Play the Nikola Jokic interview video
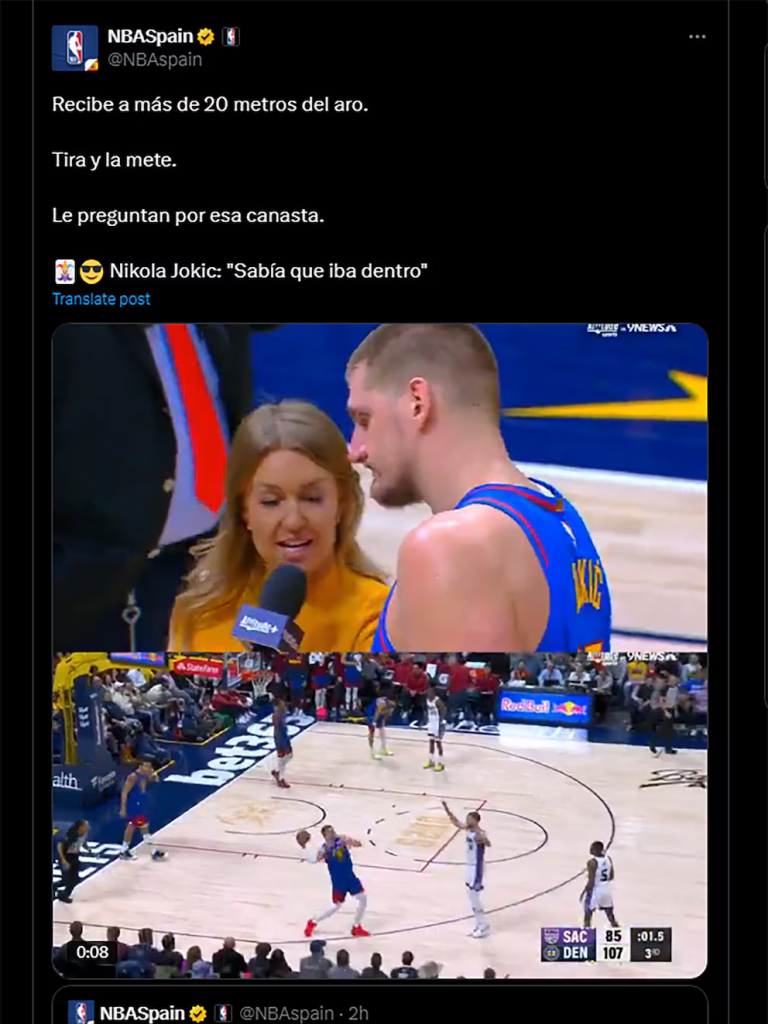The height and width of the screenshot is (1024, 768). pyautogui.click(x=380, y=650)
